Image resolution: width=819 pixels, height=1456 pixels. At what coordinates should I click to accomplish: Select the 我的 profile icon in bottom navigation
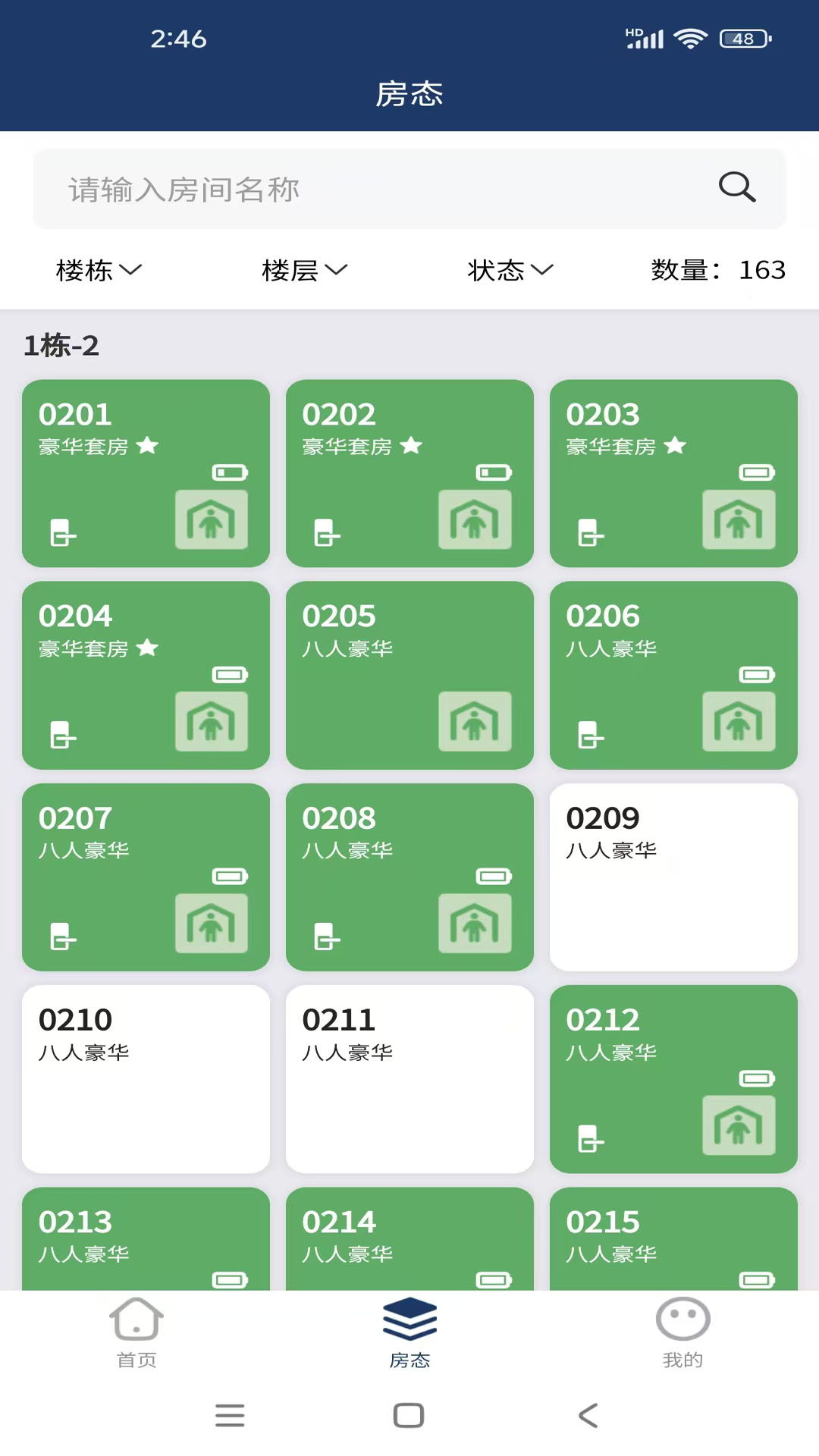click(x=683, y=1321)
